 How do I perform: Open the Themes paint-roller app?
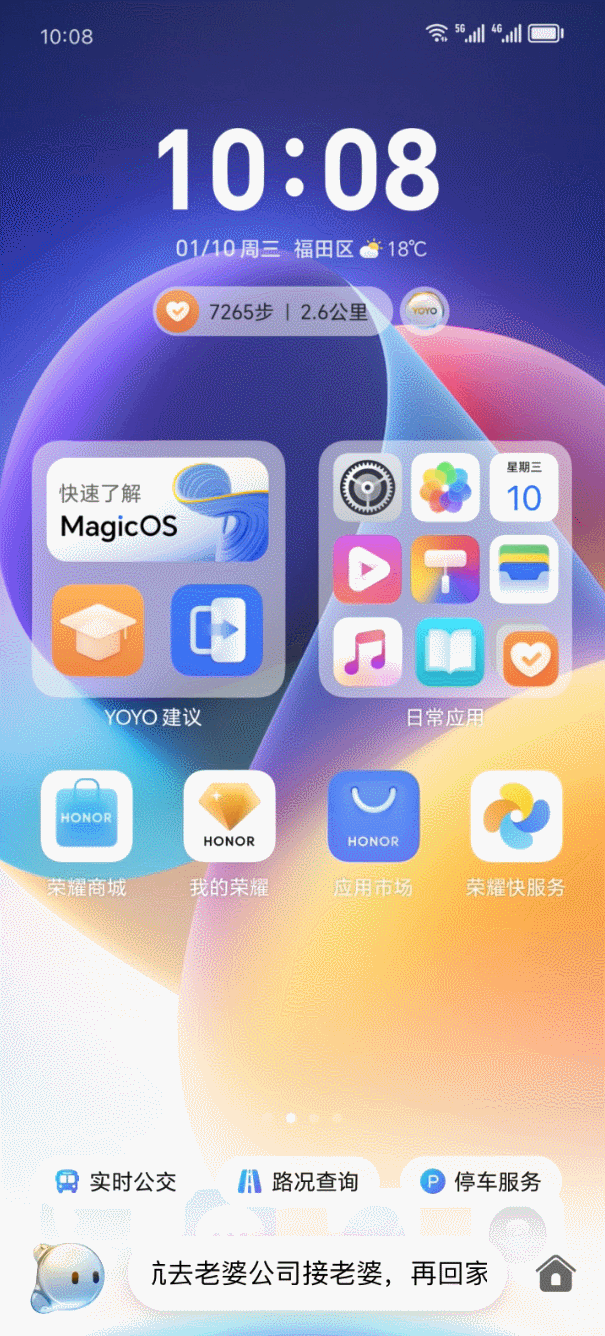pos(445,569)
